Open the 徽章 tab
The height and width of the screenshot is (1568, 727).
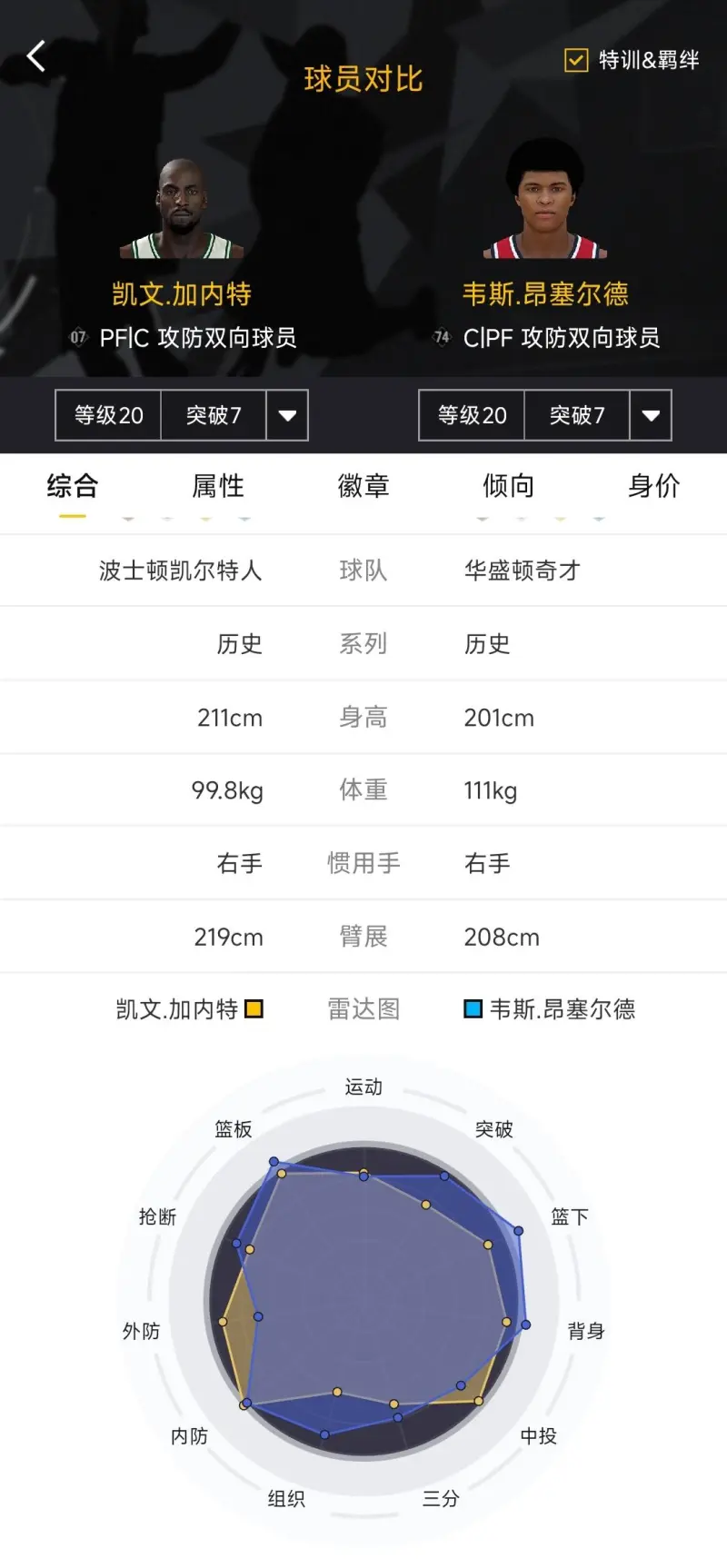click(363, 486)
